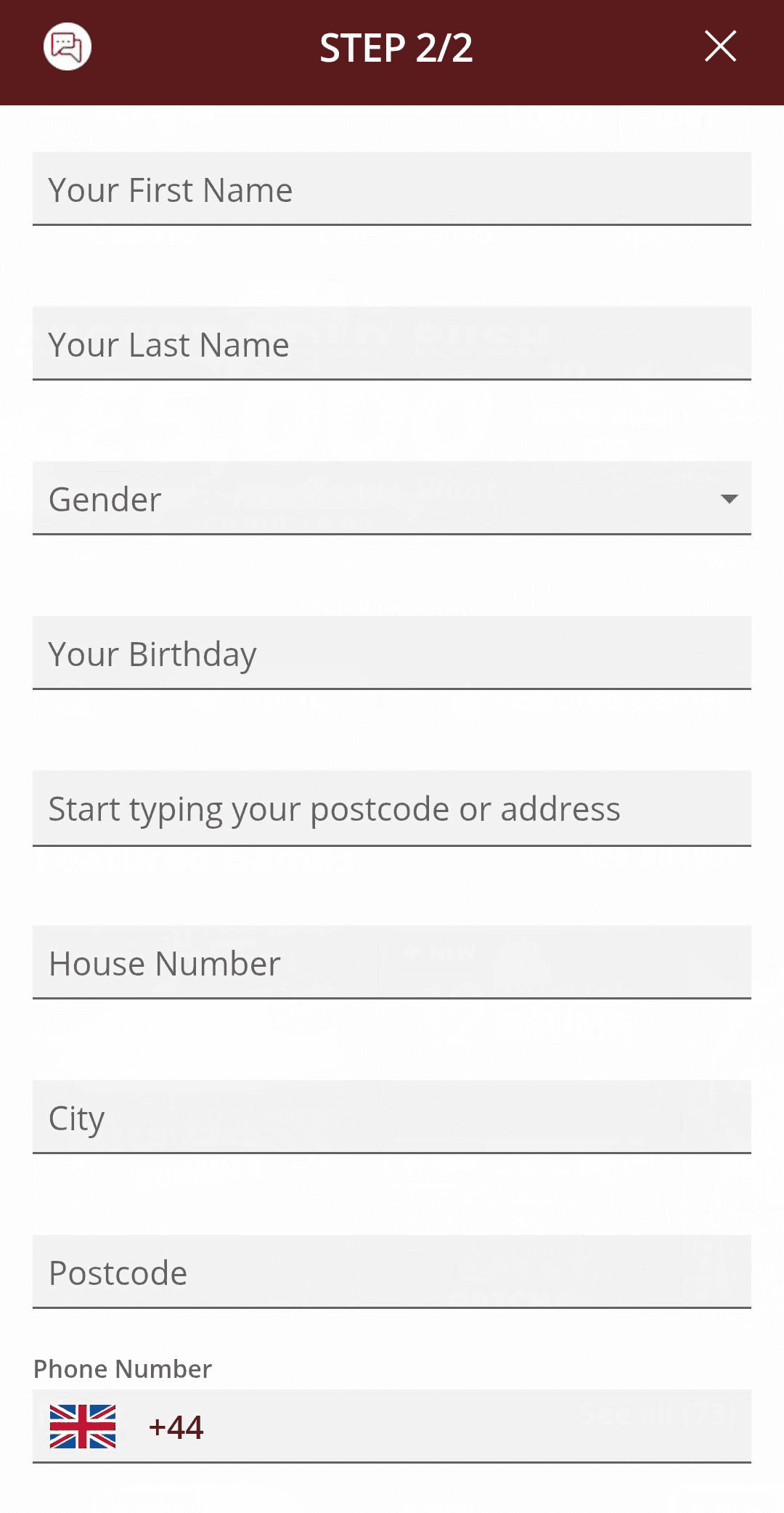
Task: Click the Phone Number label
Action: (121, 1368)
